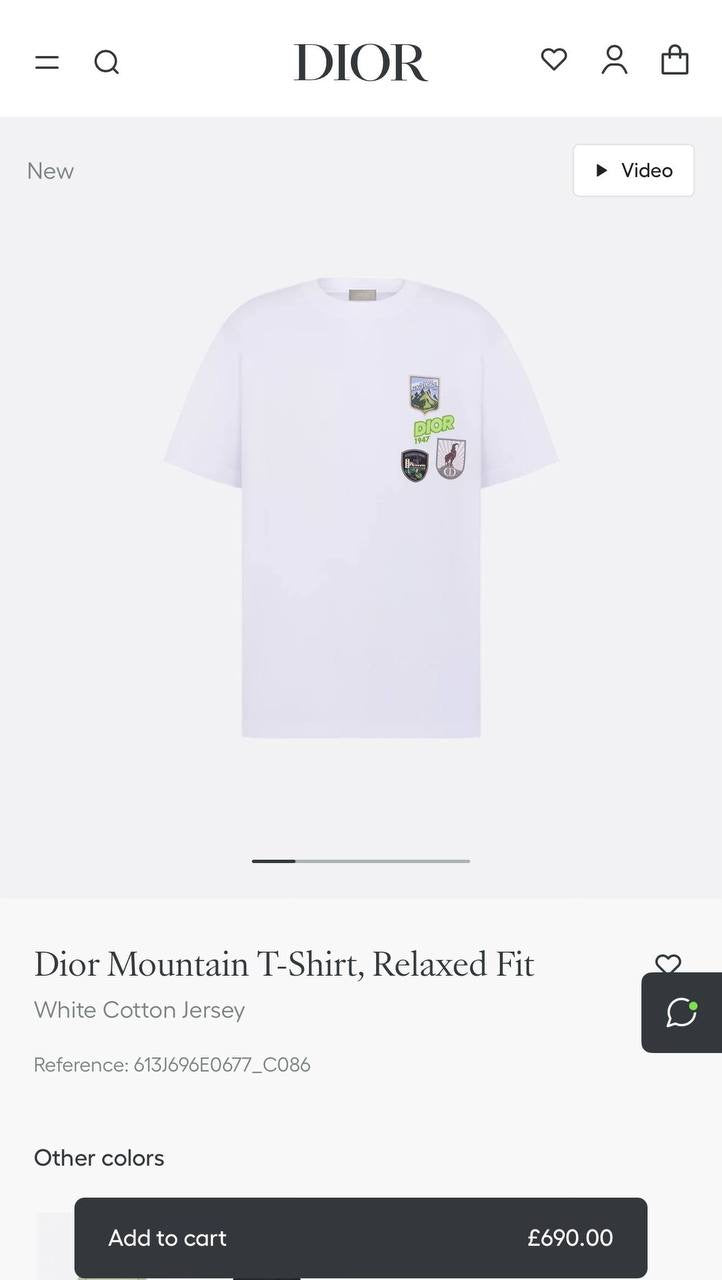Screen dimensions: 722x1280
Task: Click the carousel progress bar below the image
Action: tap(360, 860)
